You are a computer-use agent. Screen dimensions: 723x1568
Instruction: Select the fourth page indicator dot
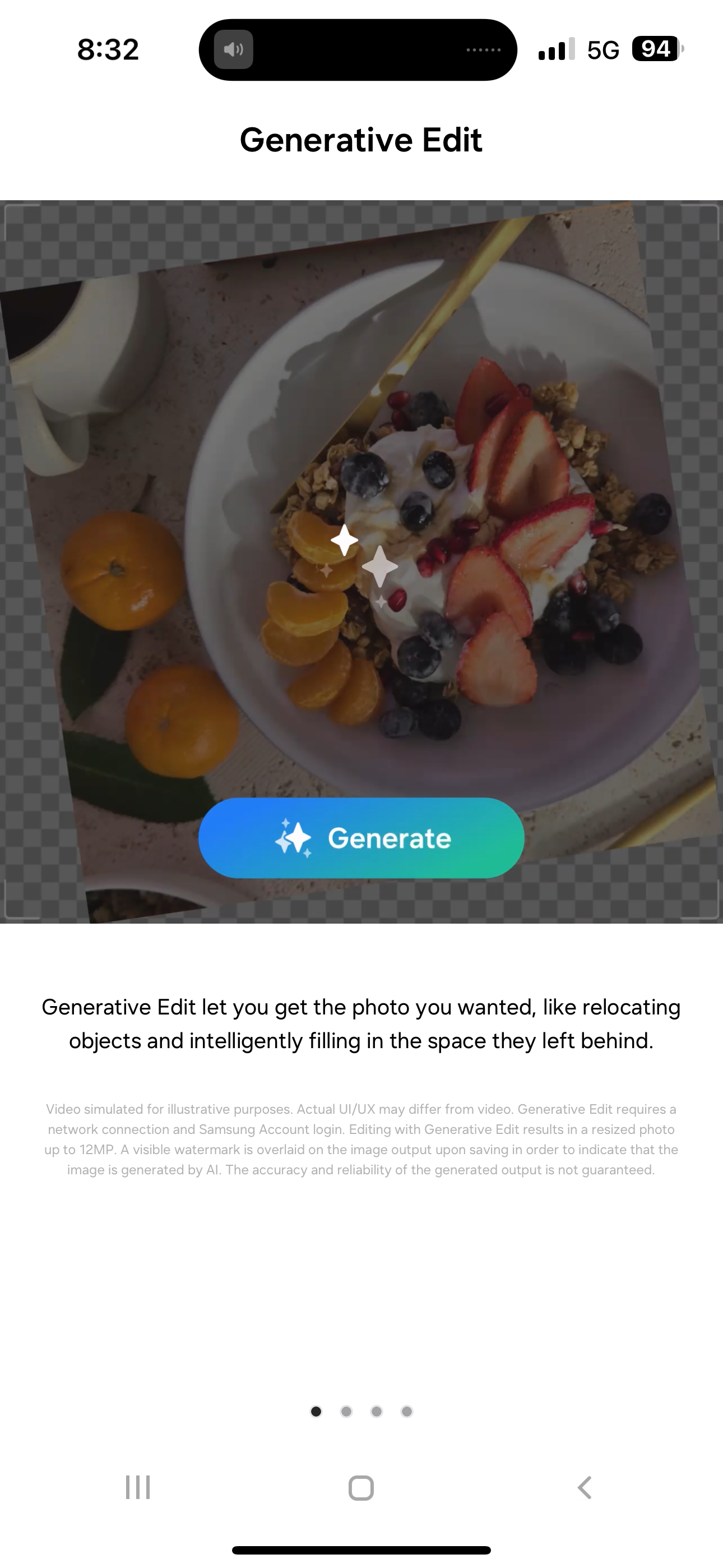(407, 1411)
